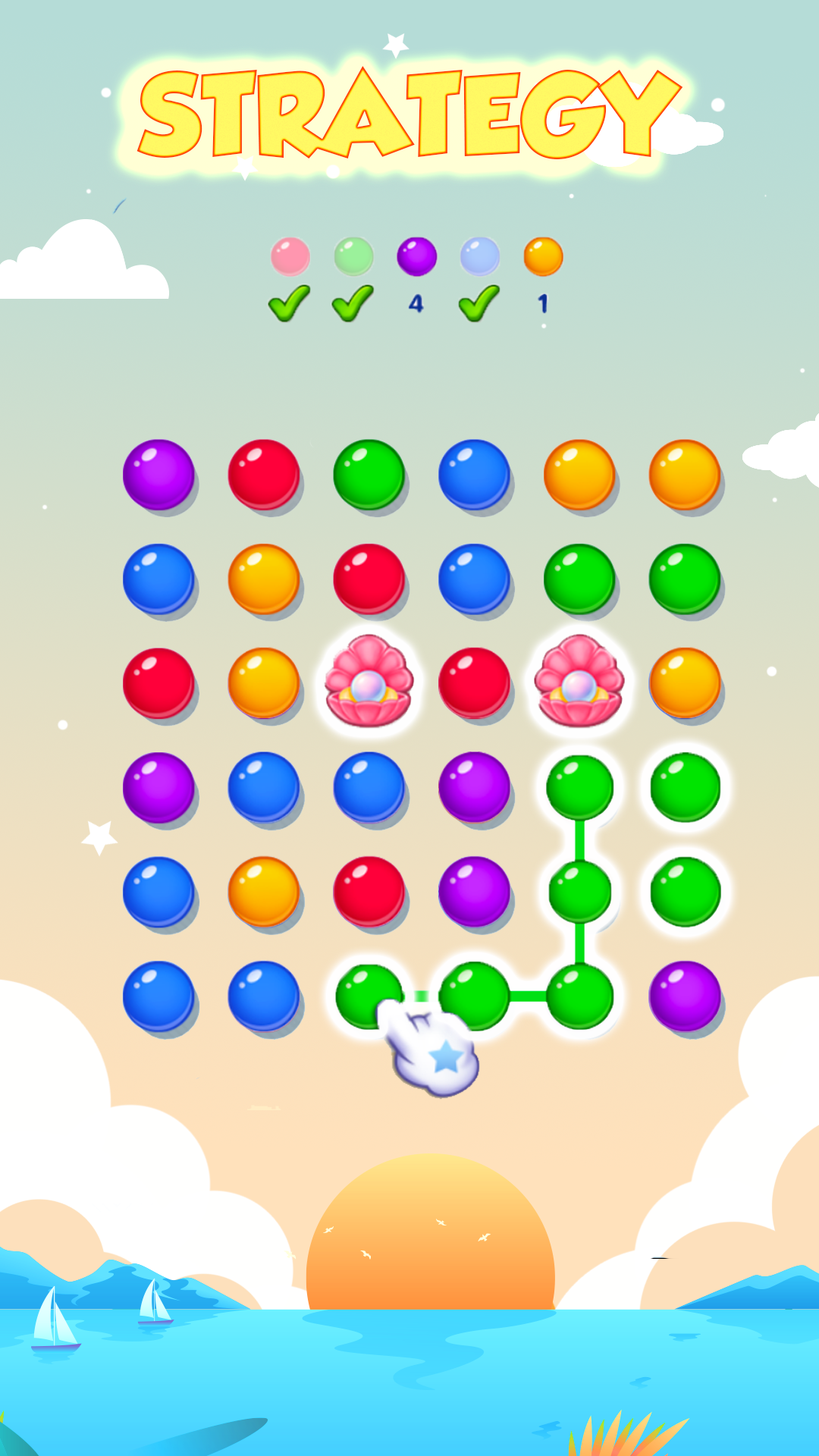
Task: Tap the checkmark under the blue bubble objective
Action: (x=479, y=303)
